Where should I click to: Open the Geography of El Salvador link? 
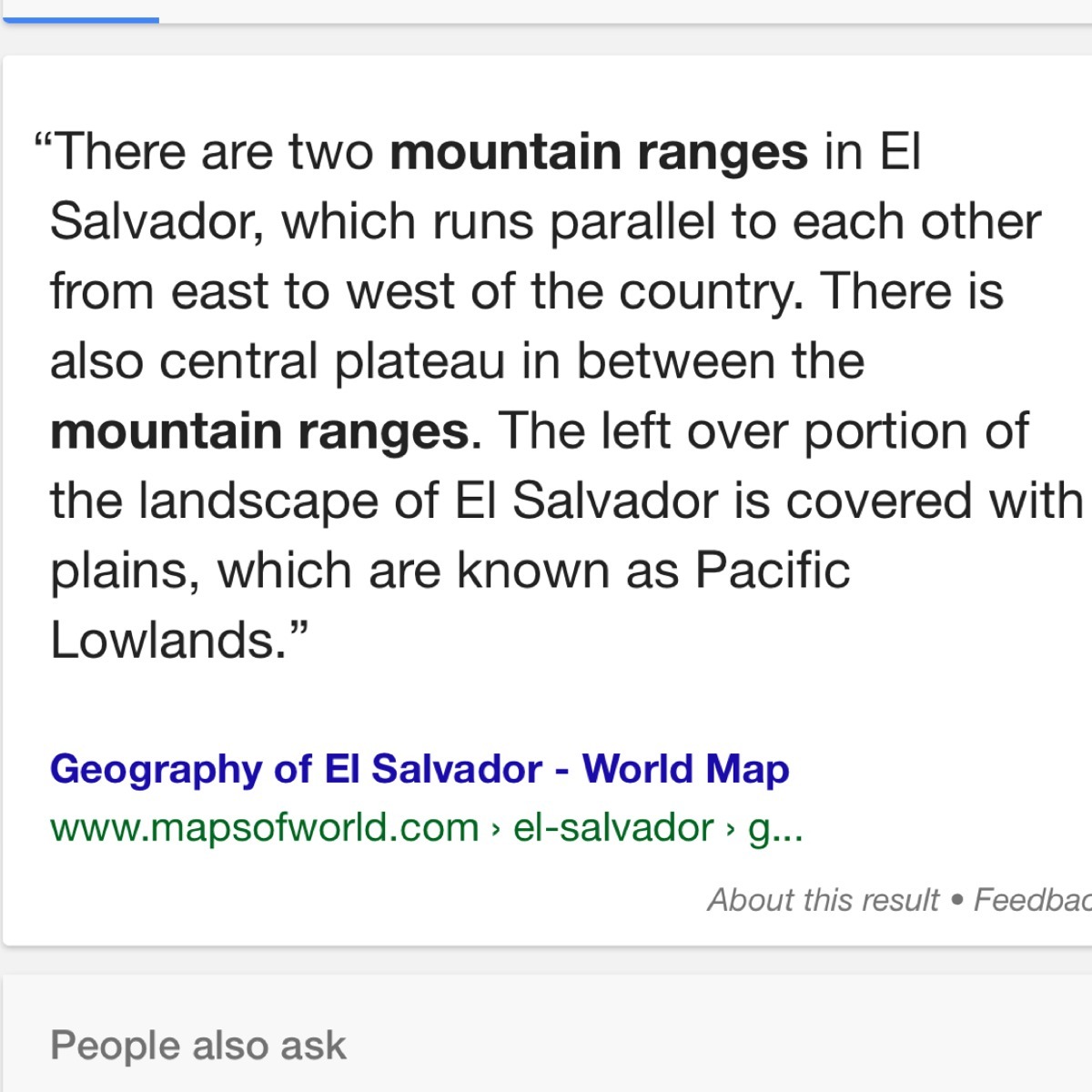pos(419,769)
